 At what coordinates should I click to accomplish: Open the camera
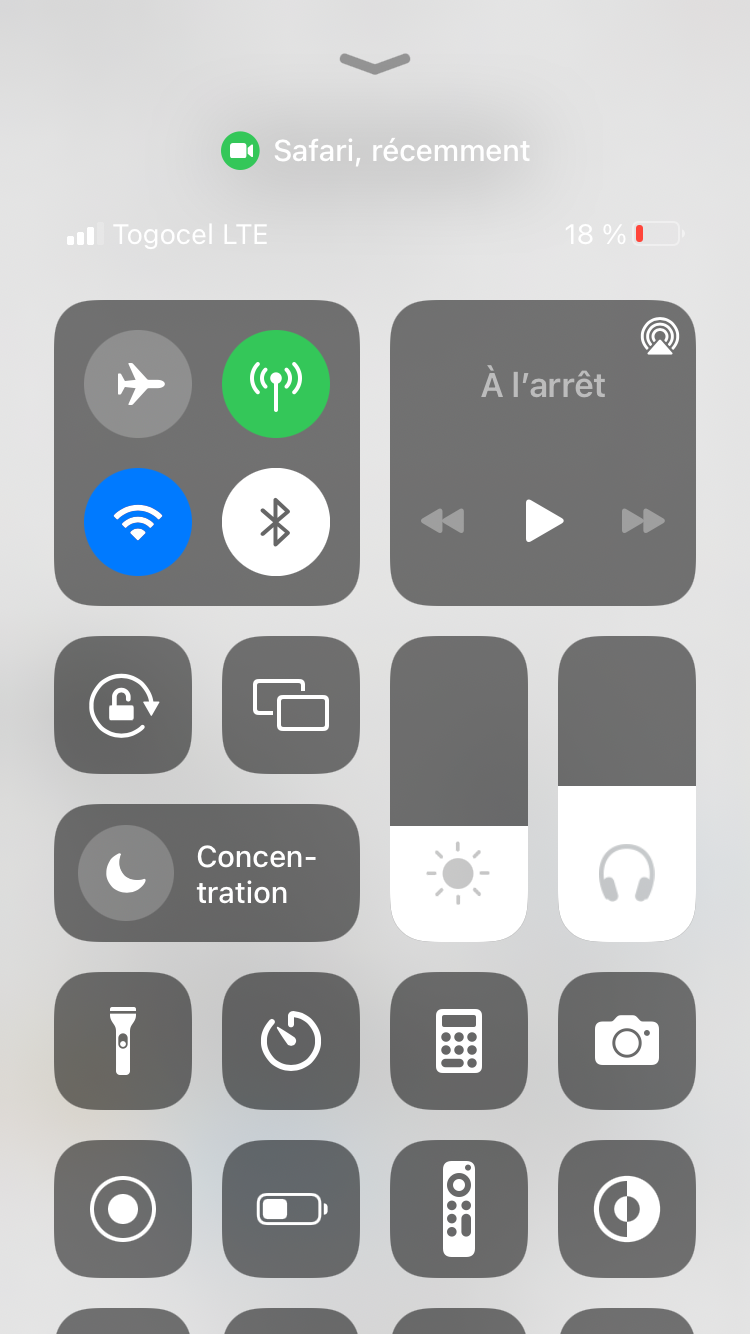627,1041
